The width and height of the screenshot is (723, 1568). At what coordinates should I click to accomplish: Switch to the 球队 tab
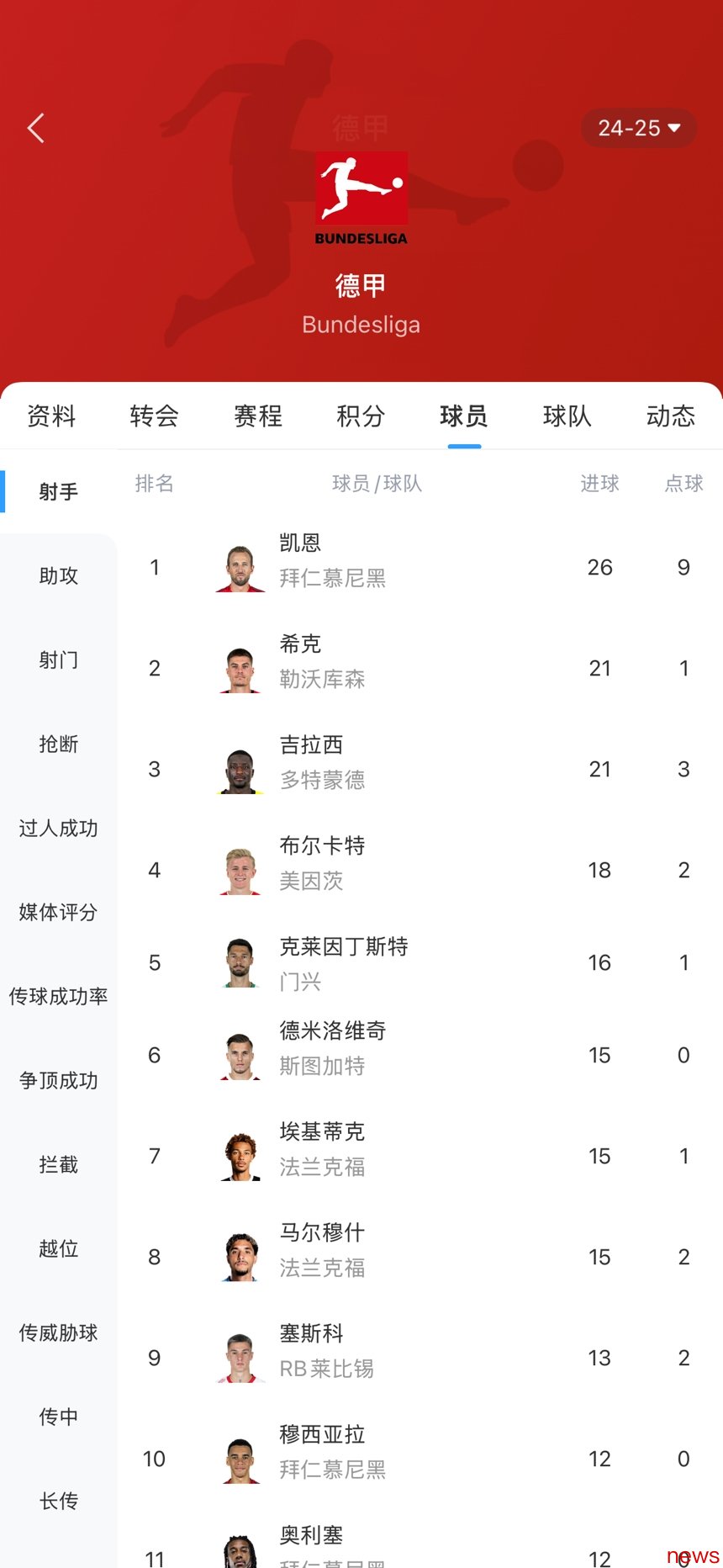567,416
